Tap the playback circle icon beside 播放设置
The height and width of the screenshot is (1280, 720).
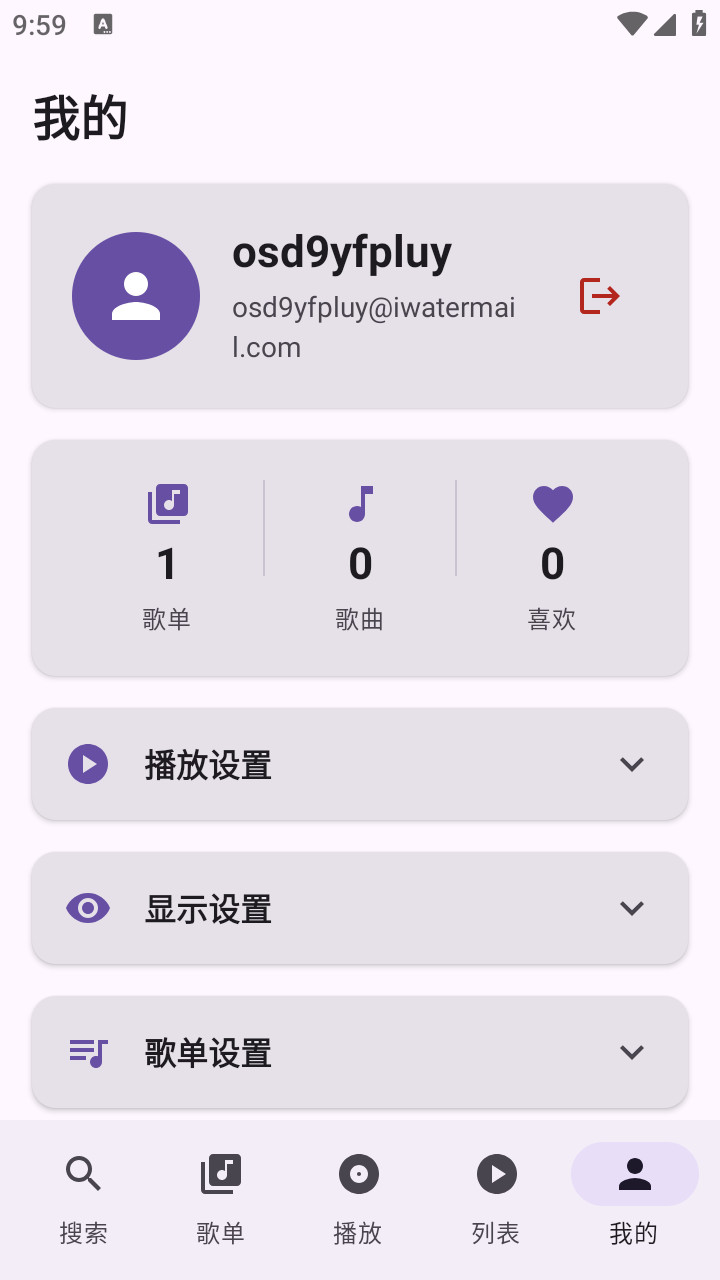tap(87, 764)
